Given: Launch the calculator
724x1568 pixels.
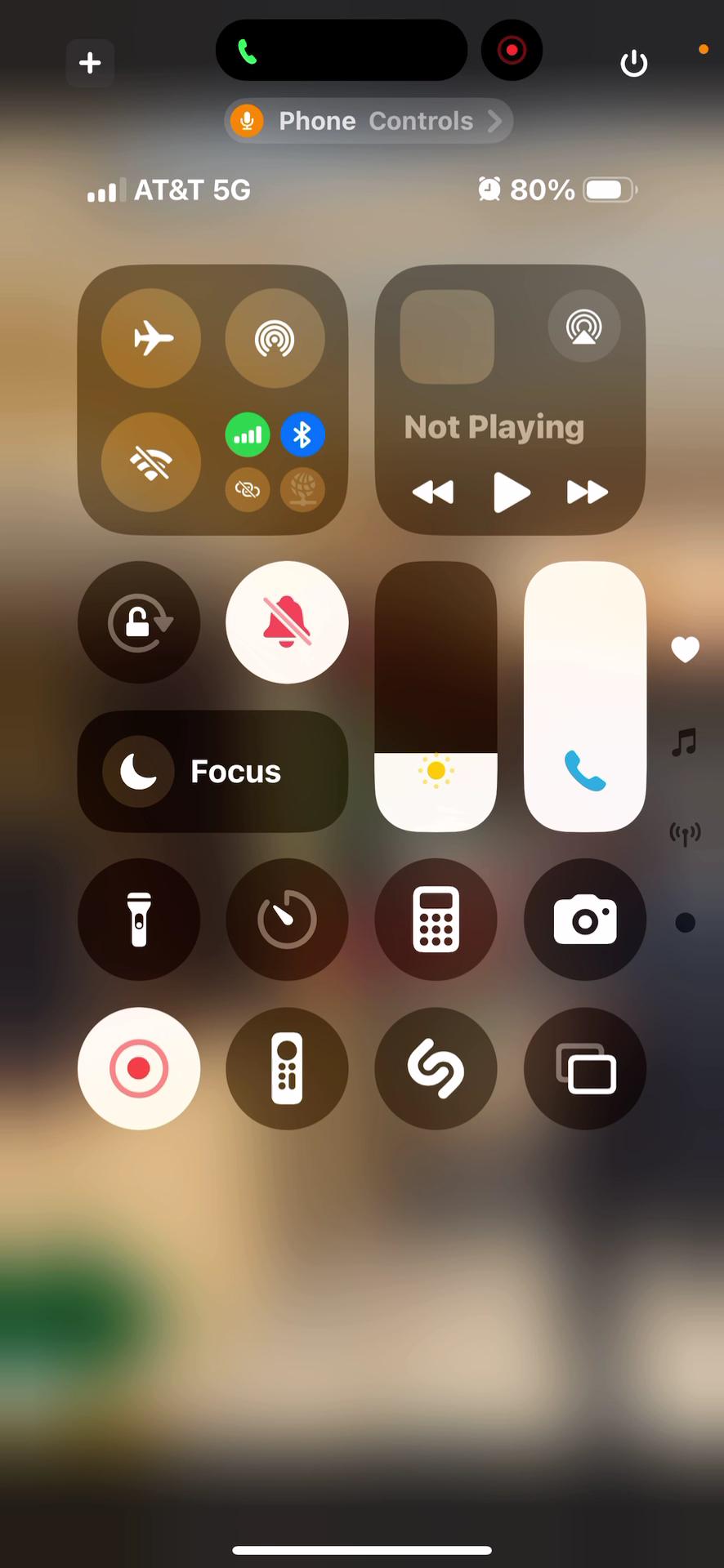Looking at the screenshot, I should 436,920.
